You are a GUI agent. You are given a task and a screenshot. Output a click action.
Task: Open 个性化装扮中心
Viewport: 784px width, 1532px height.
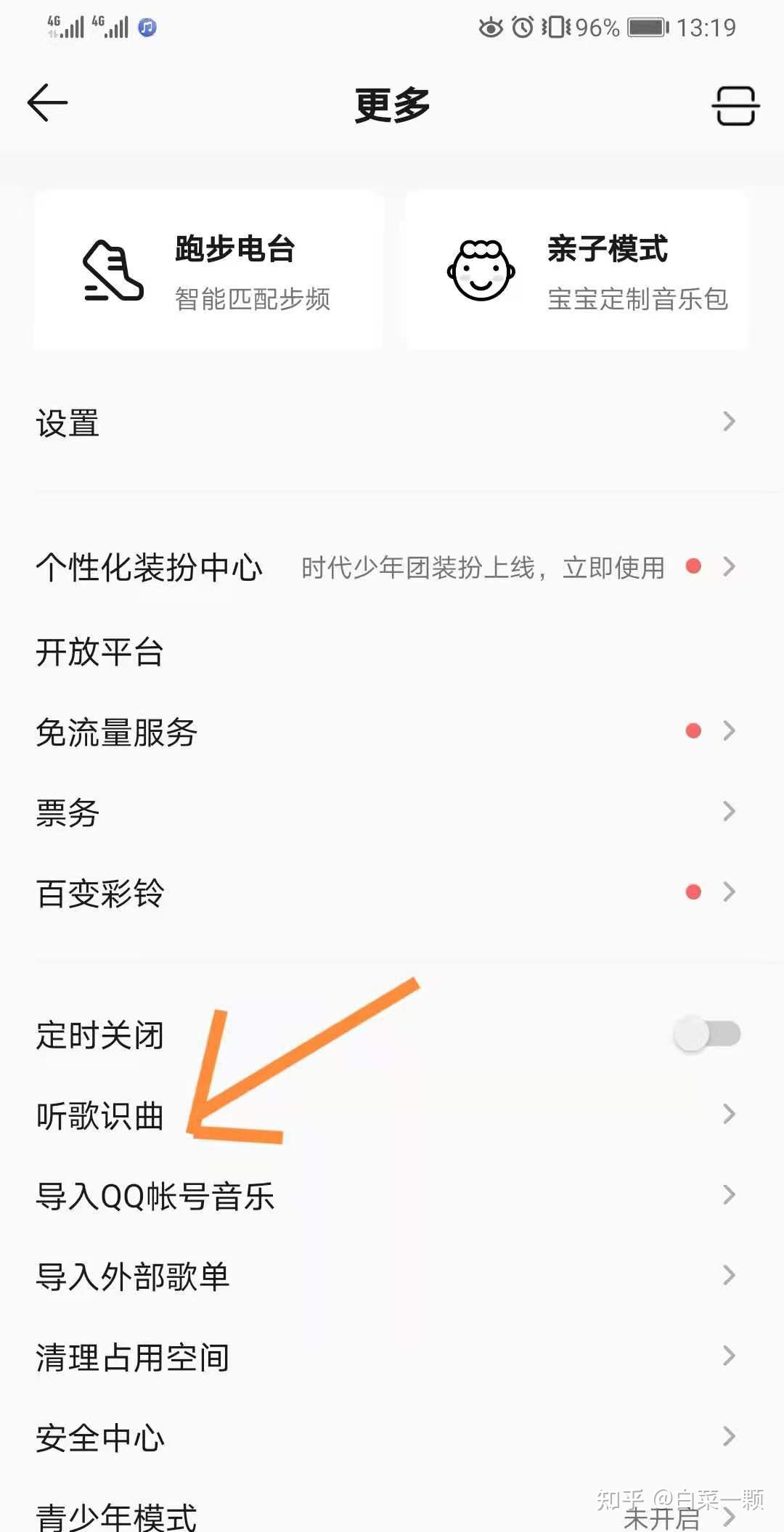(392, 567)
